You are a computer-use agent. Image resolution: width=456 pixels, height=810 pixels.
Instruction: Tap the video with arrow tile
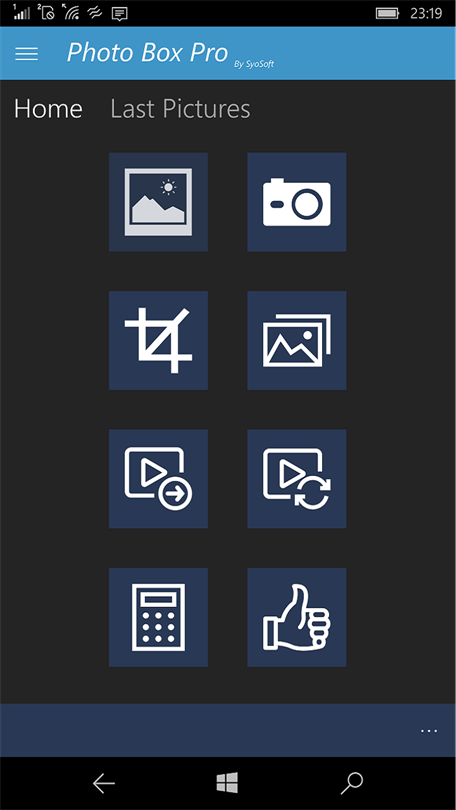point(158,479)
